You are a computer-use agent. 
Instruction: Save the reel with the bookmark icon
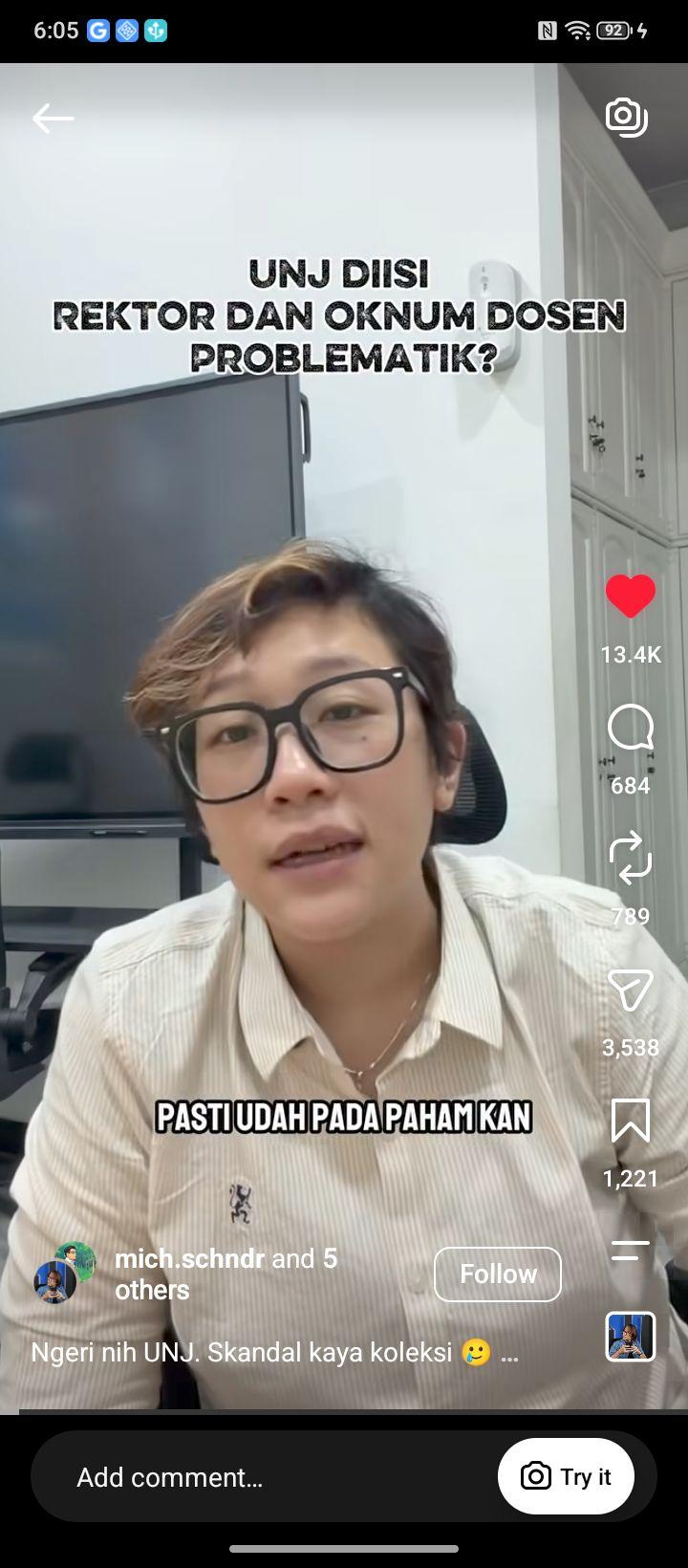(x=631, y=1122)
